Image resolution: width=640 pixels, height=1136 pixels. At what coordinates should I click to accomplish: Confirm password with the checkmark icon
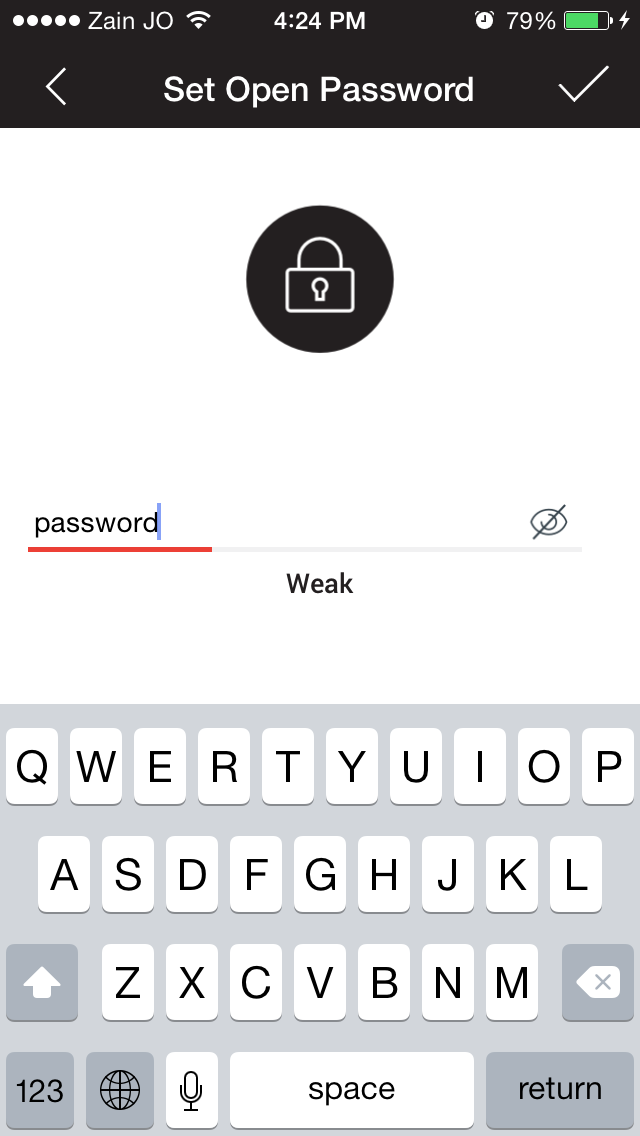(583, 87)
